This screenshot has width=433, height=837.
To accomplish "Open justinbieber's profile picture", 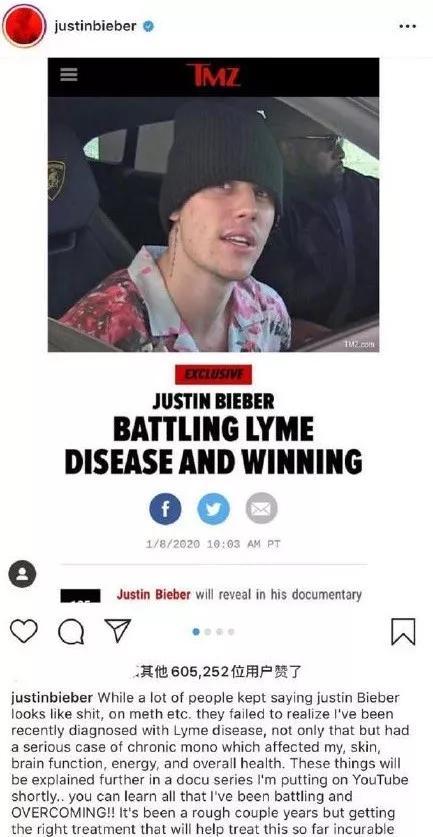I will [24, 25].
